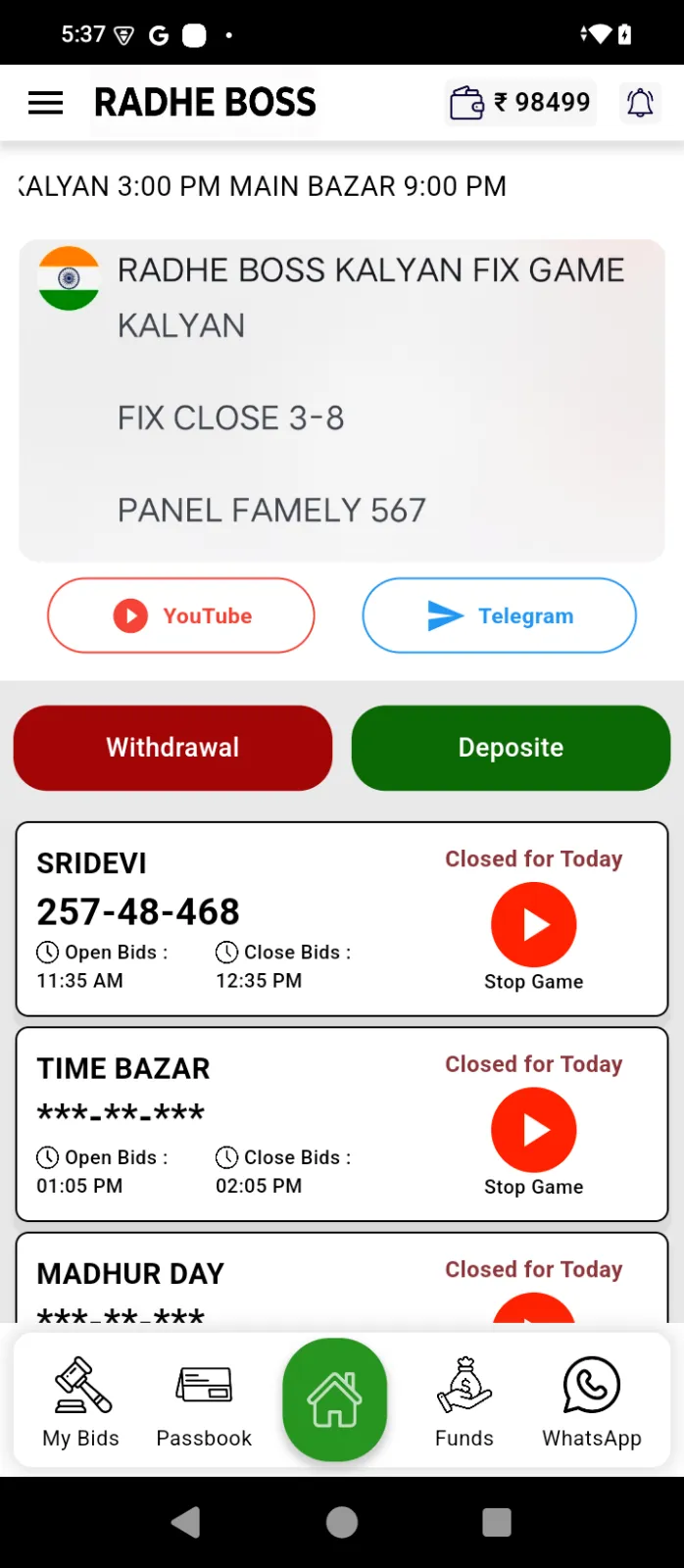The image size is (684, 1568).
Task: Open the hamburger drawer menu
Action: point(45,102)
